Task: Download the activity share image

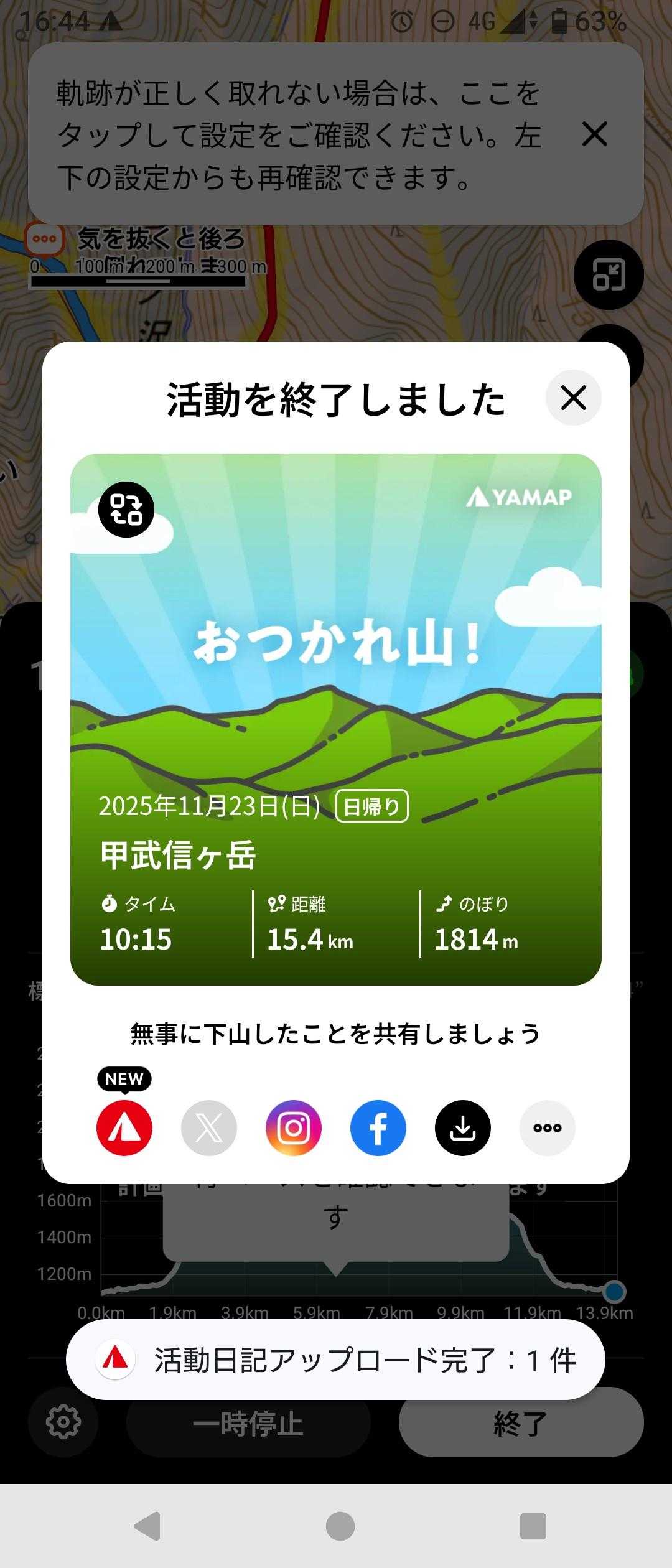Action: click(463, 1128)
